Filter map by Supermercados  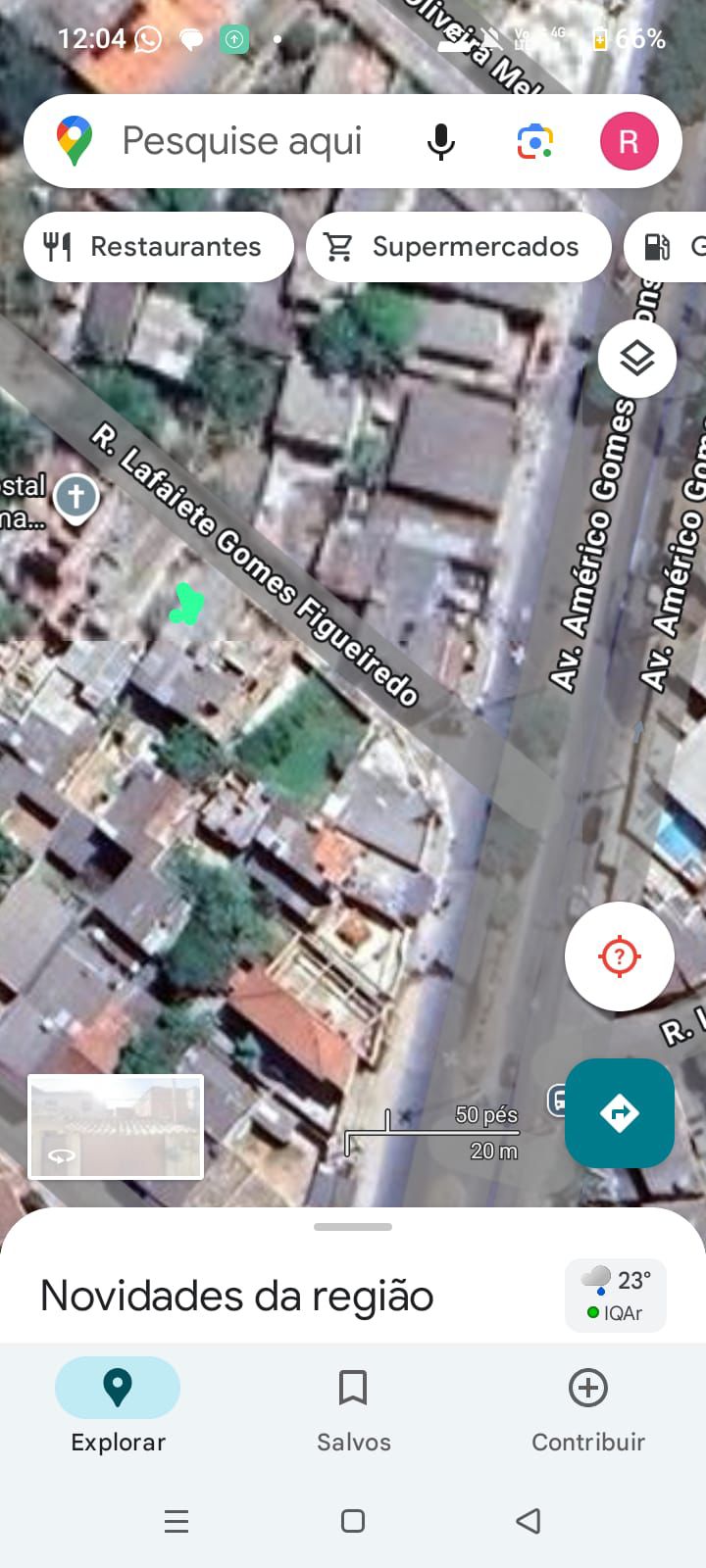pos(458,247)
